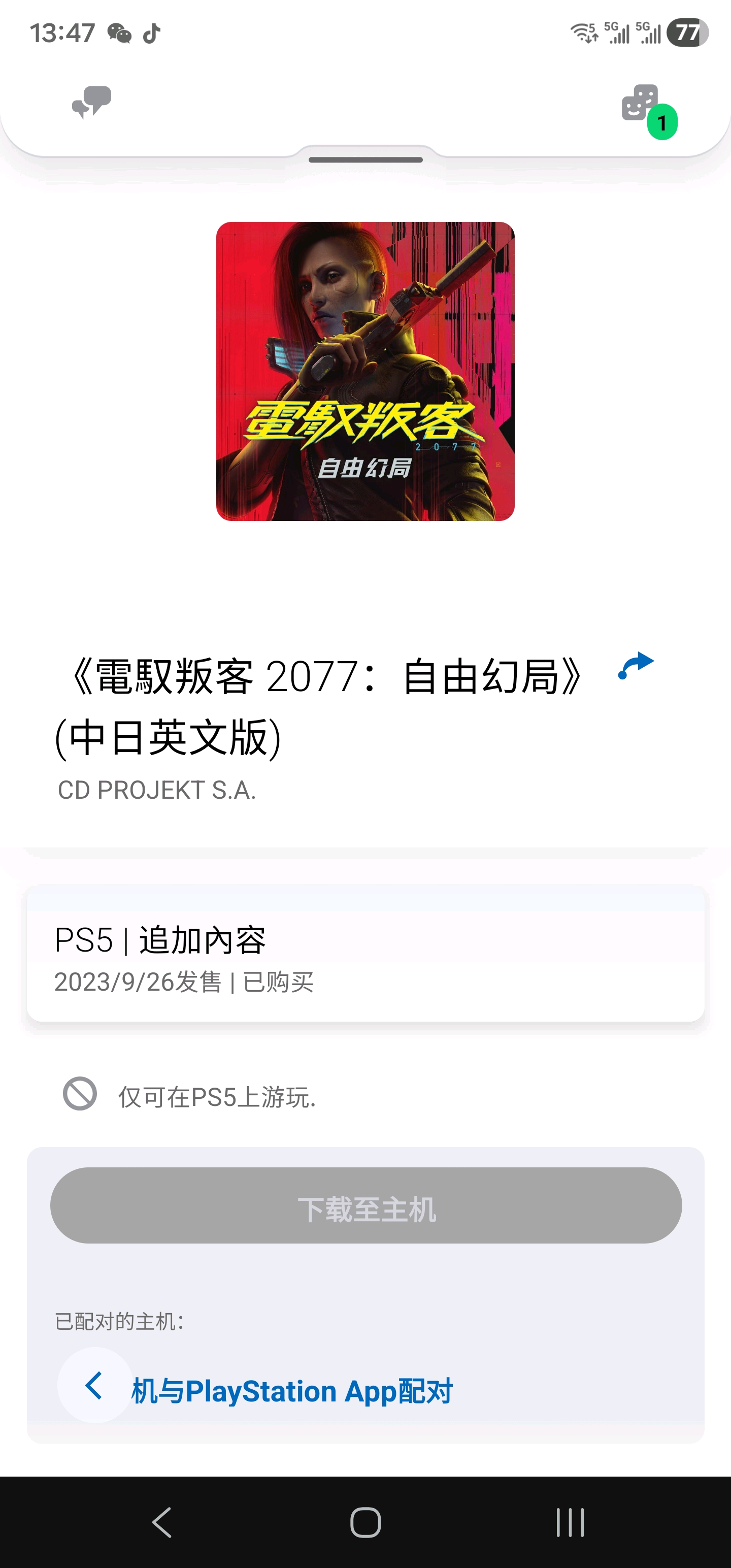Share the Cyberpunk 2077 expansion page
The image size is (731, 1568).
pos(636,665)
